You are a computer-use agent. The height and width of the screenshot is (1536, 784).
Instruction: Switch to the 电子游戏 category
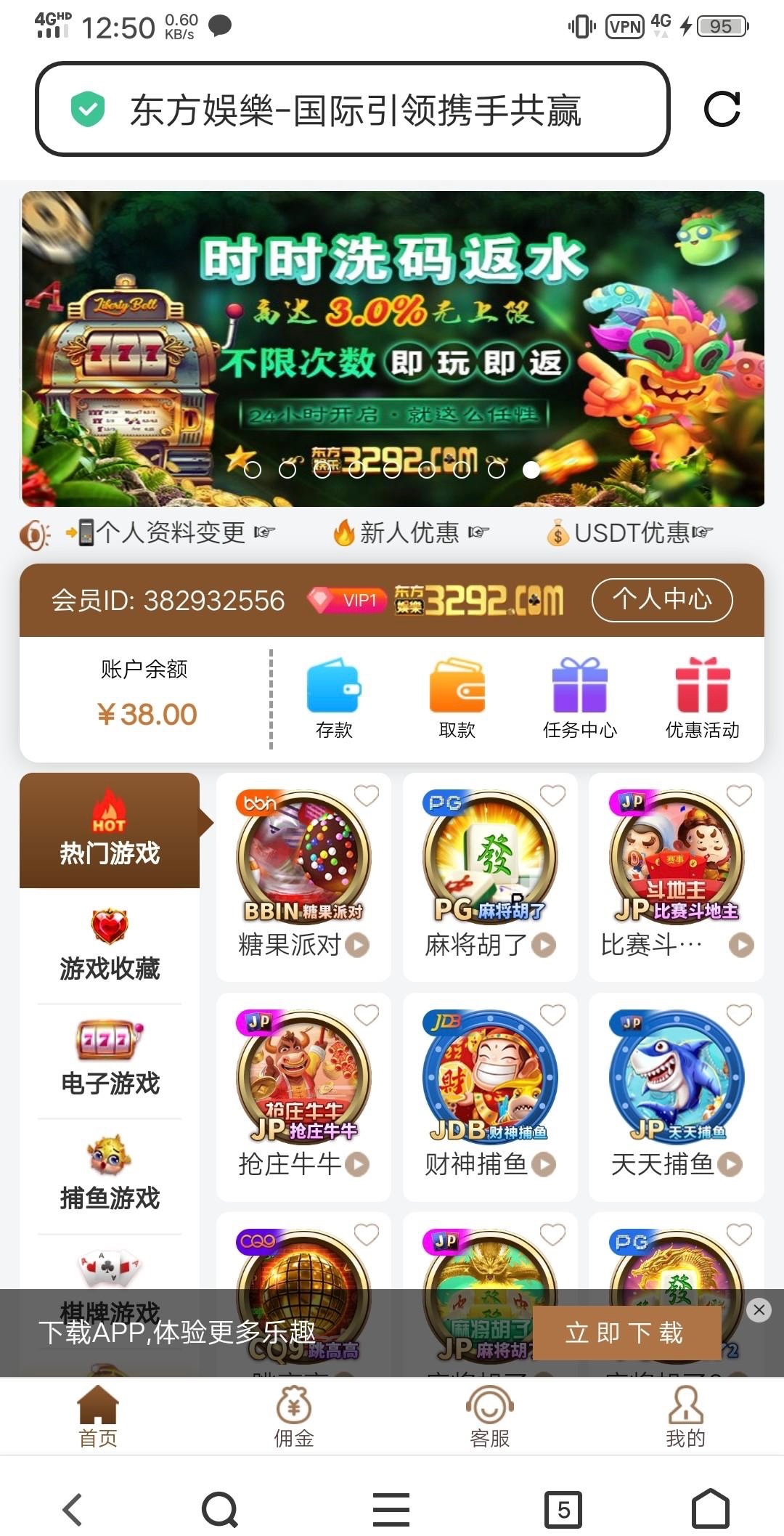point(110,1060)
